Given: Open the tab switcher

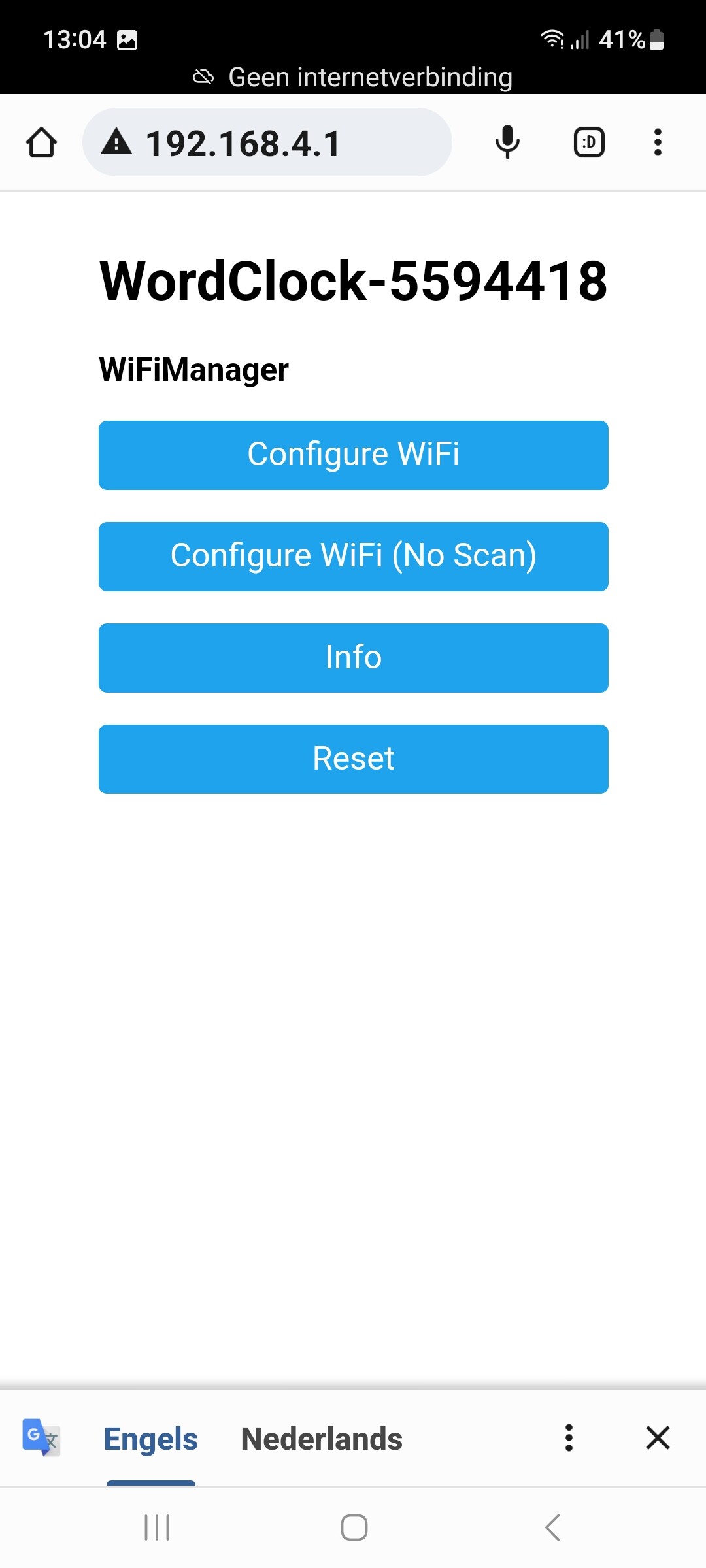Looking at the screenshot, I should coord(589,142).
